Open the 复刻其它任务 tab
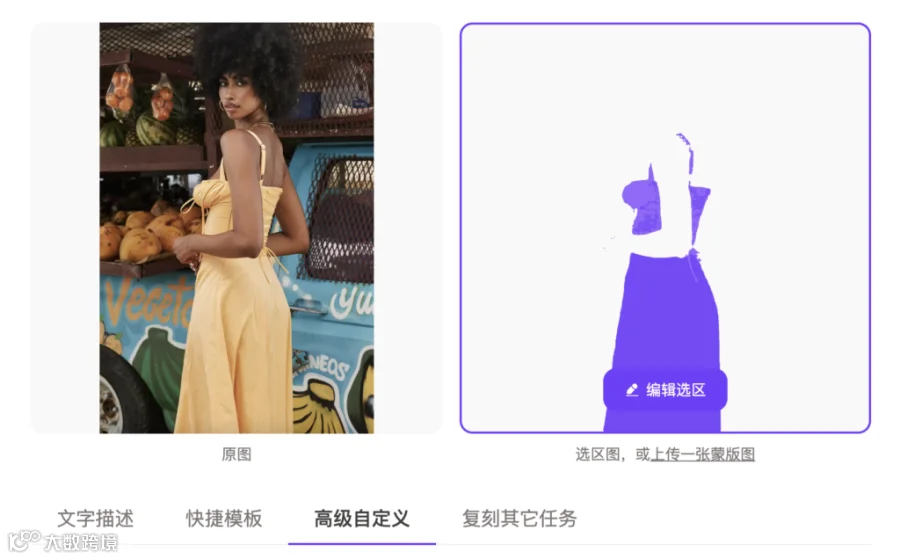Screen dimensions: 900x559 coord(519,518)
